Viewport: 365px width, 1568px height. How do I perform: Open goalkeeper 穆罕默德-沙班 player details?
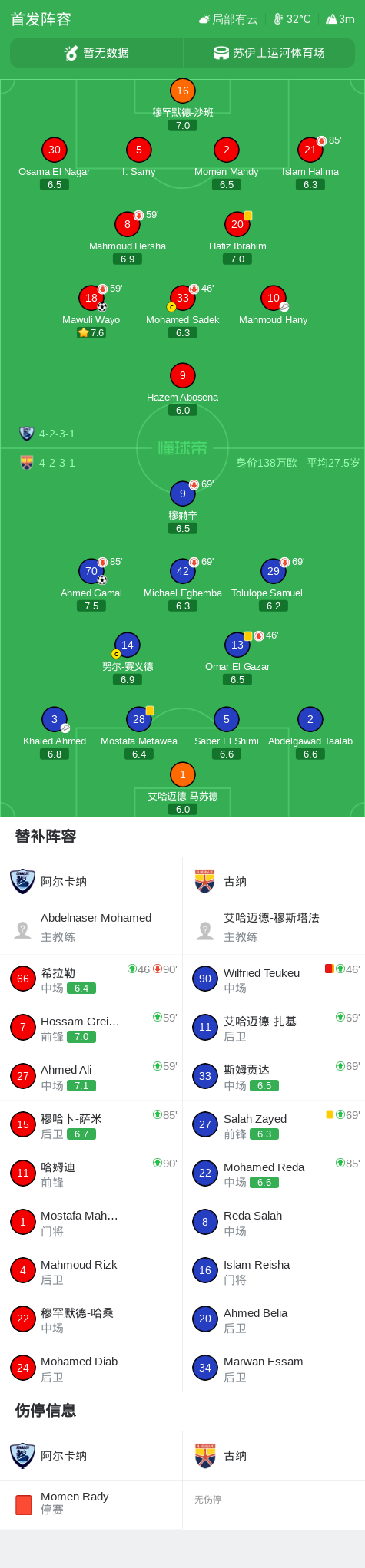point(182,104)
